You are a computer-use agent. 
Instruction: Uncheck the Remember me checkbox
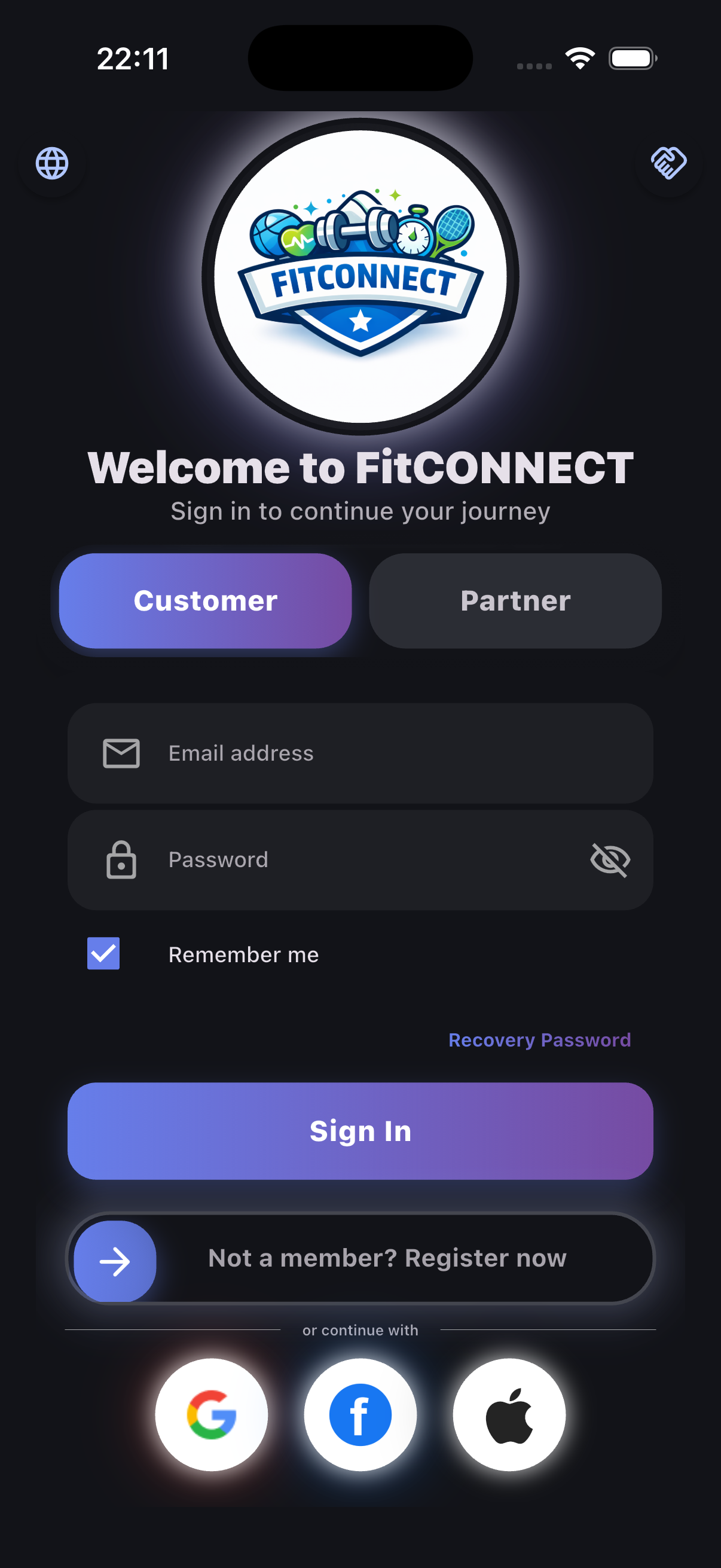103,953
